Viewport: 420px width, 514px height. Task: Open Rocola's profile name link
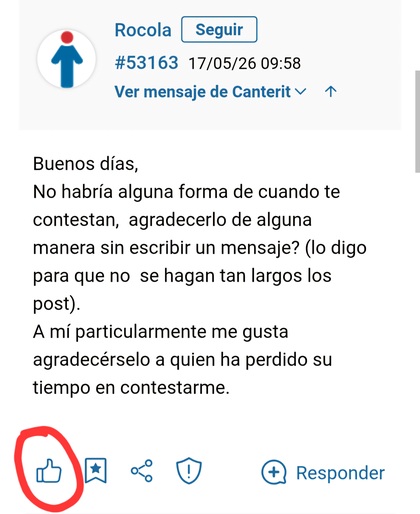(x=143, y=30)
